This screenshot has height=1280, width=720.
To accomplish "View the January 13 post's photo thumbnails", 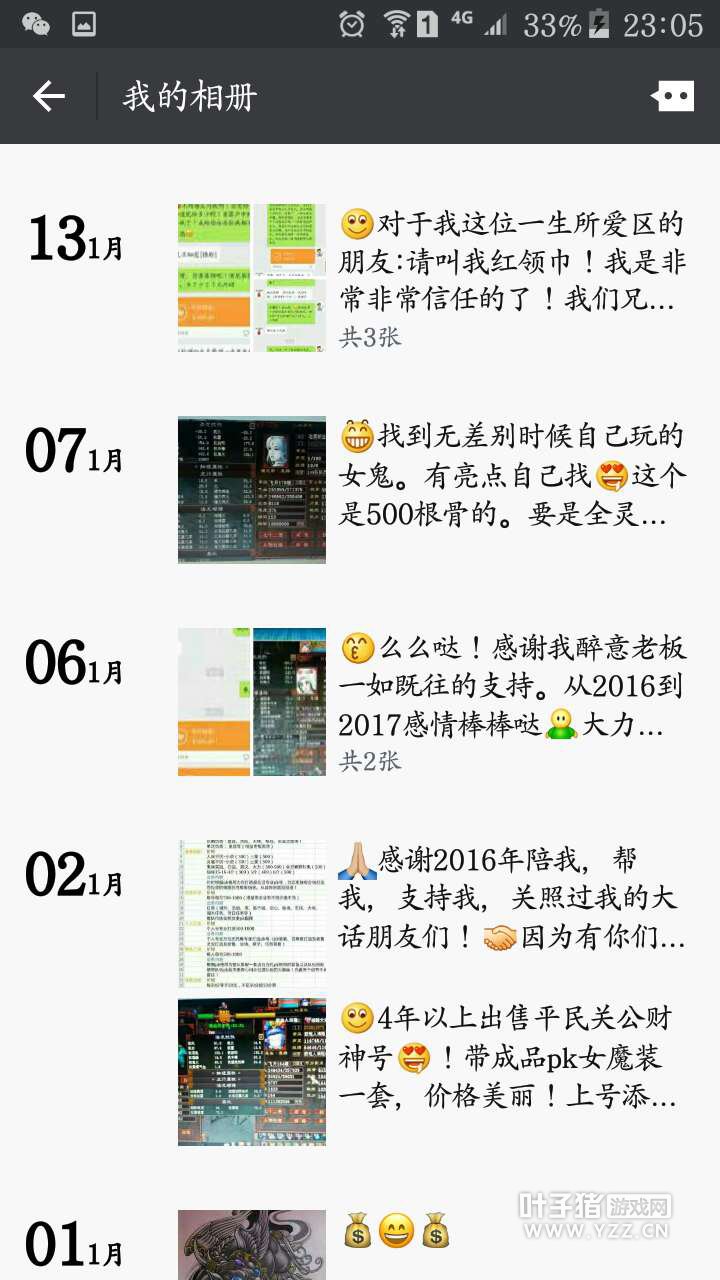I will [252, 278].
